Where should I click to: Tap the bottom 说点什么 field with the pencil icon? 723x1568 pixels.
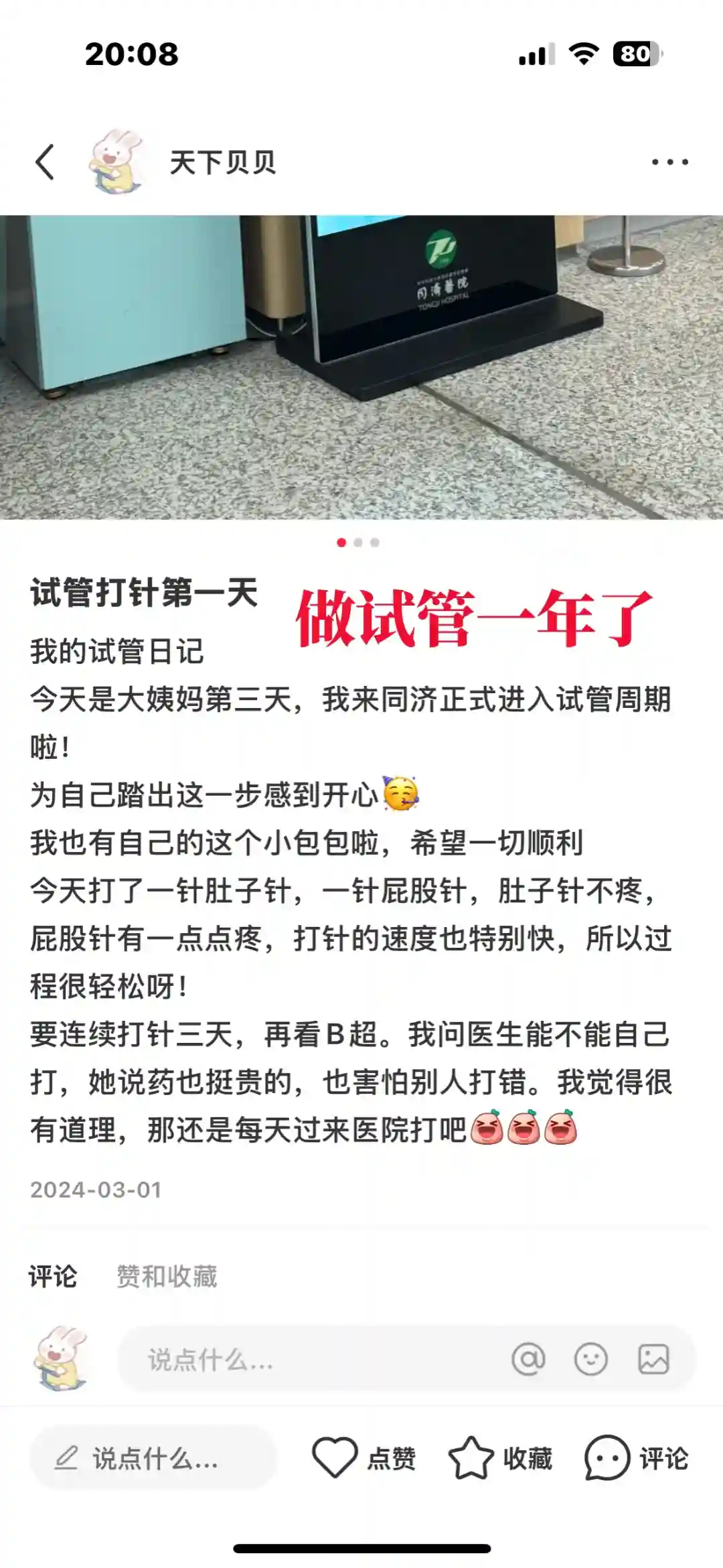pyautogui.click(x=153, y=1458)
